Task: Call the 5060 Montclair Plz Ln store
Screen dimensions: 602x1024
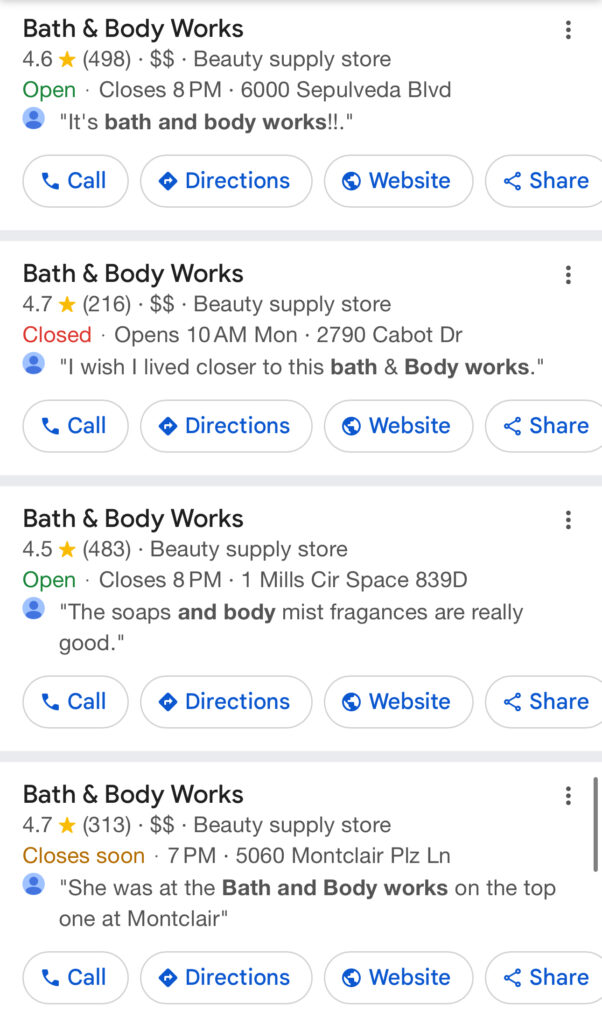Action: pos(75,978)
